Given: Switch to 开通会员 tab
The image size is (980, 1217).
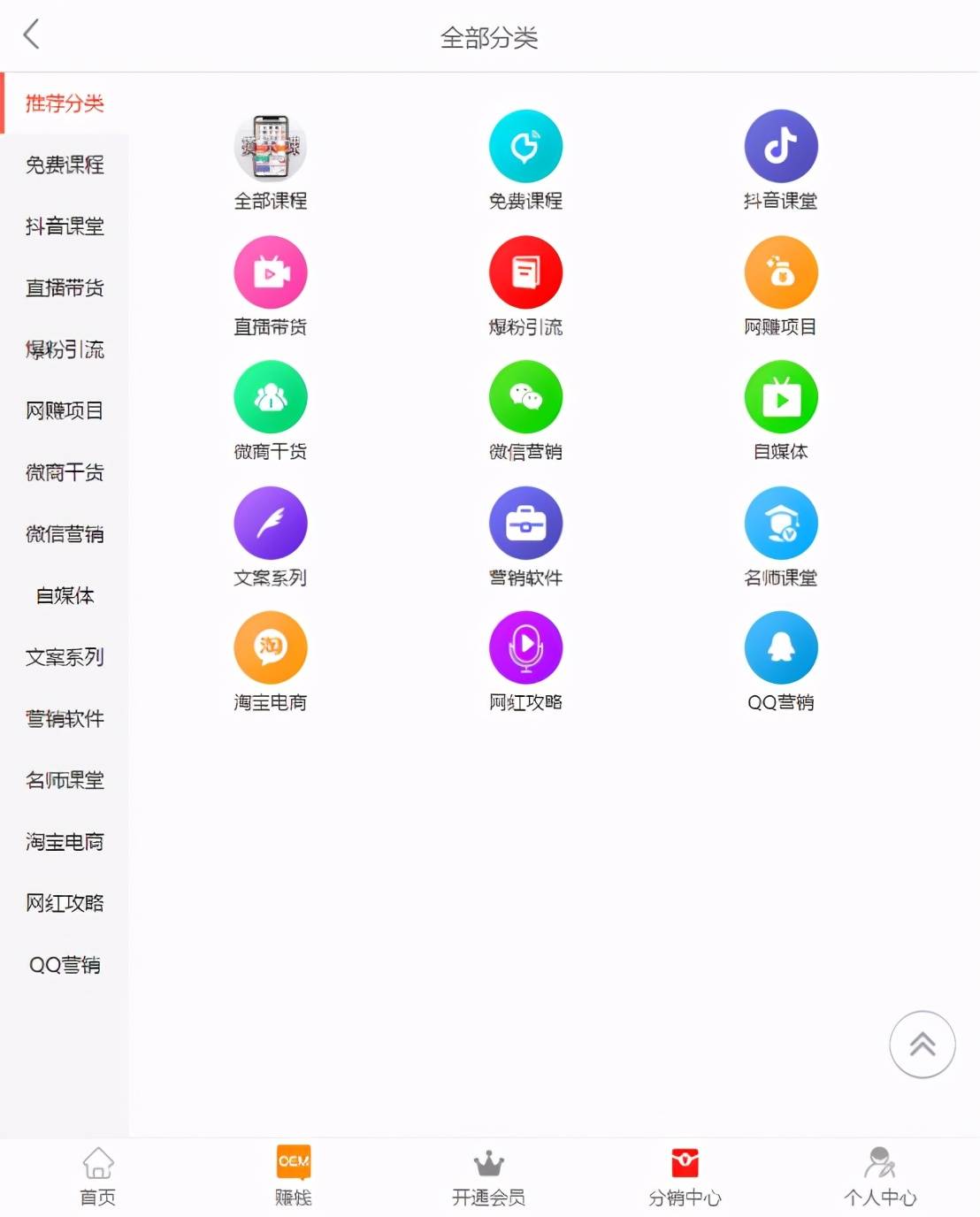Looking at the screenshot, I should coord(488,1176).
